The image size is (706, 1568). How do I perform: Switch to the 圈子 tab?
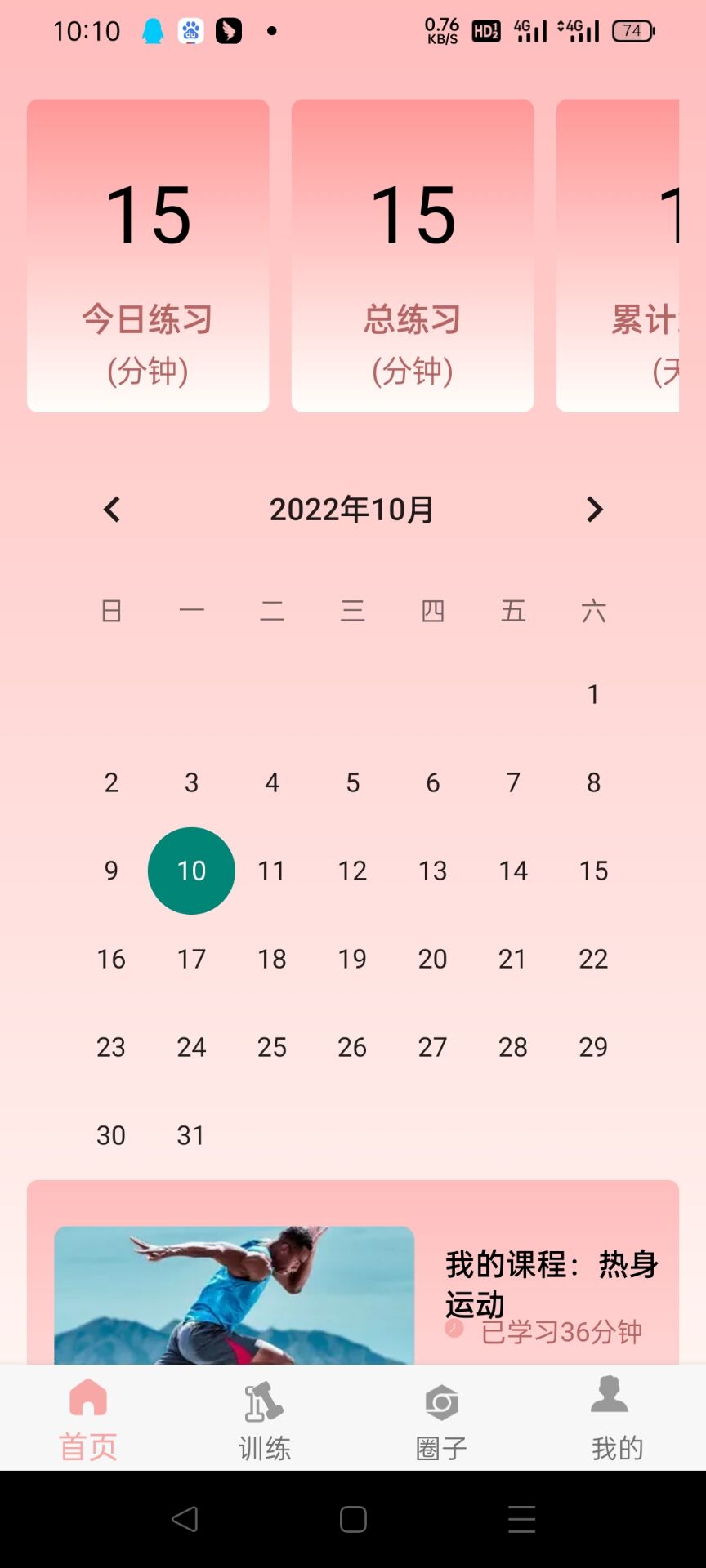coord(441,1419)
